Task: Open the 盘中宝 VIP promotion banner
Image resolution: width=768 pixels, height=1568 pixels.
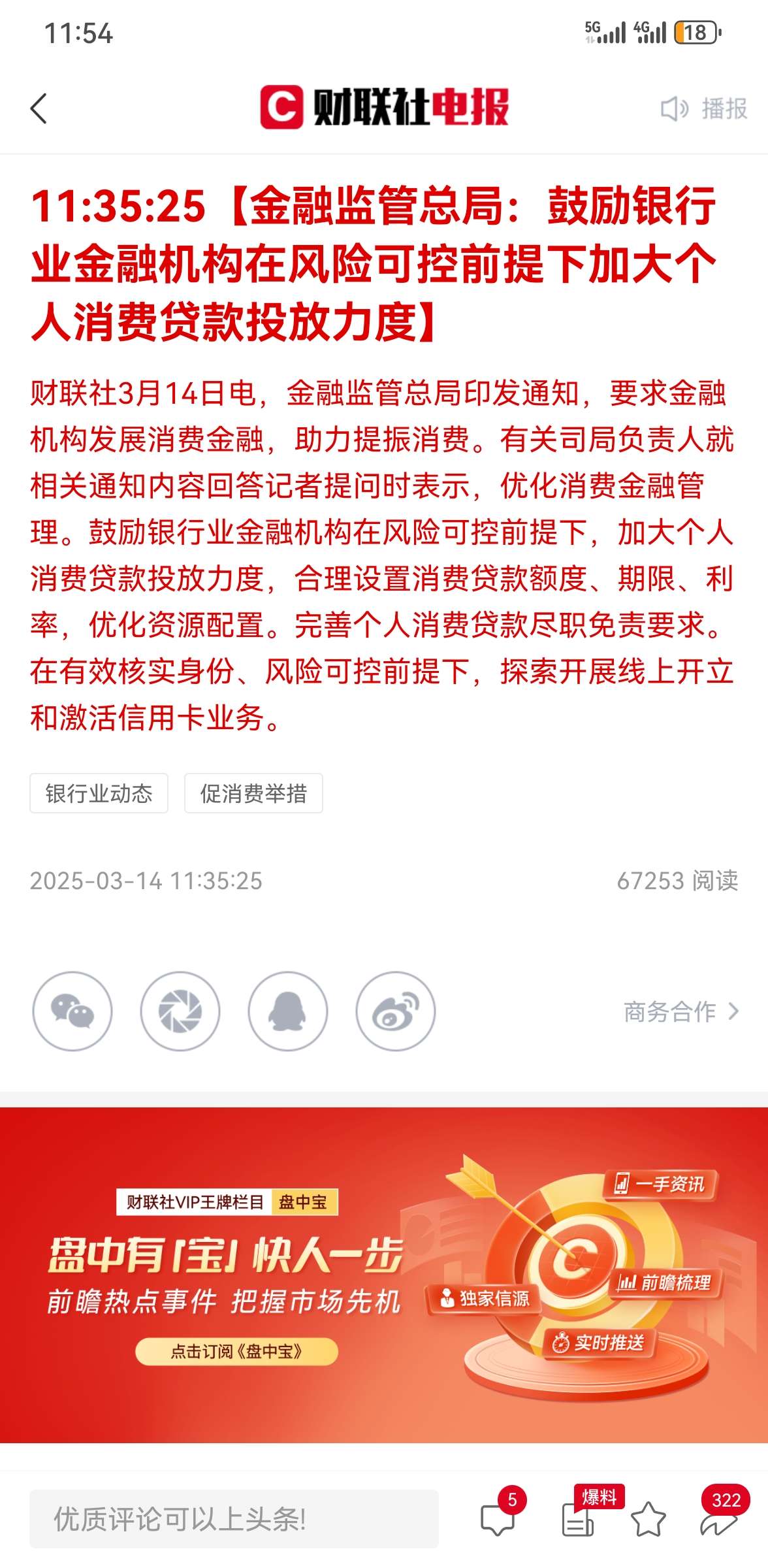Action: (x=384, y=1275)
